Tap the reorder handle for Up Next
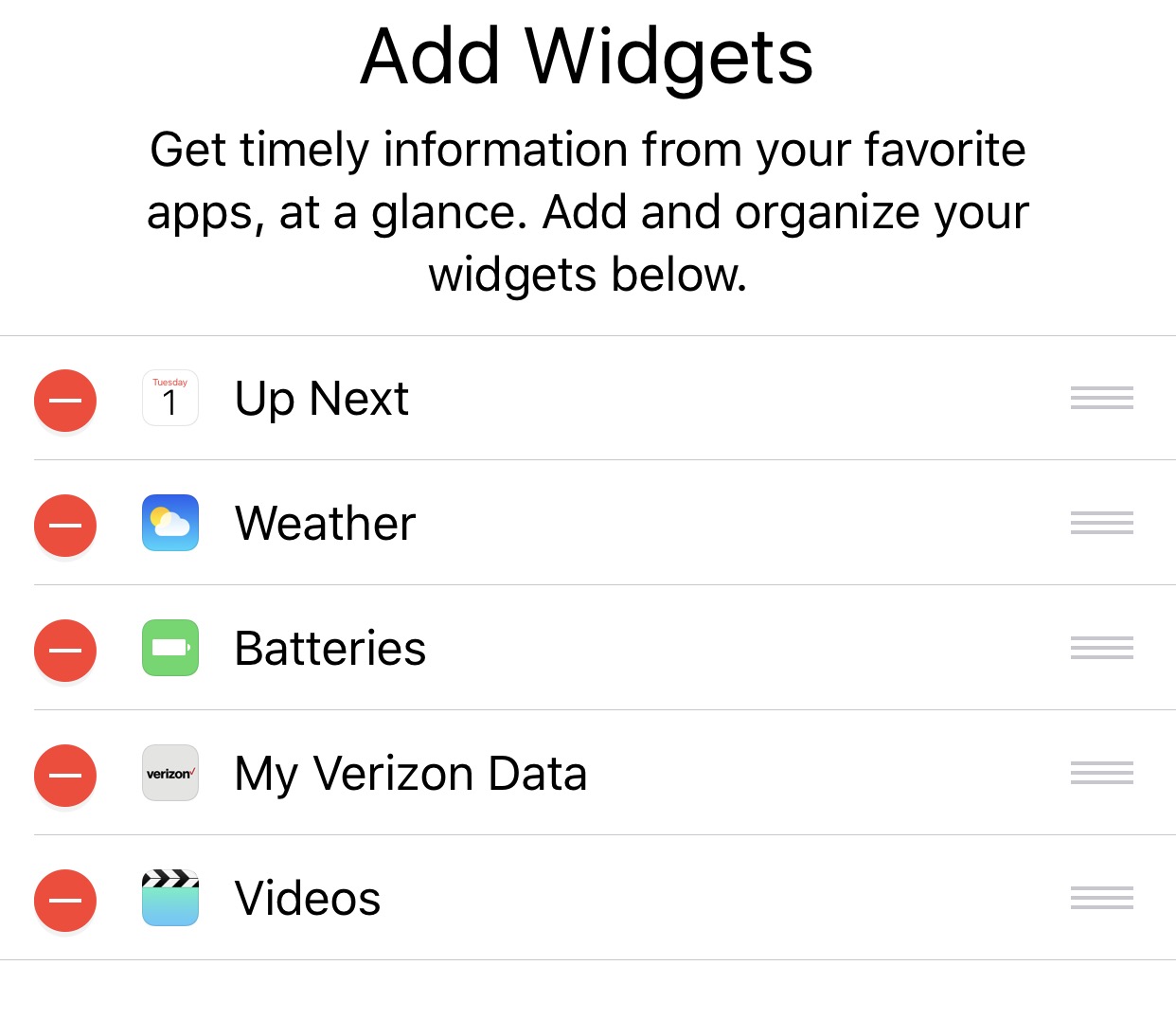The width and height of the screenshot is (1176, 1019). tap(1101, 398)
